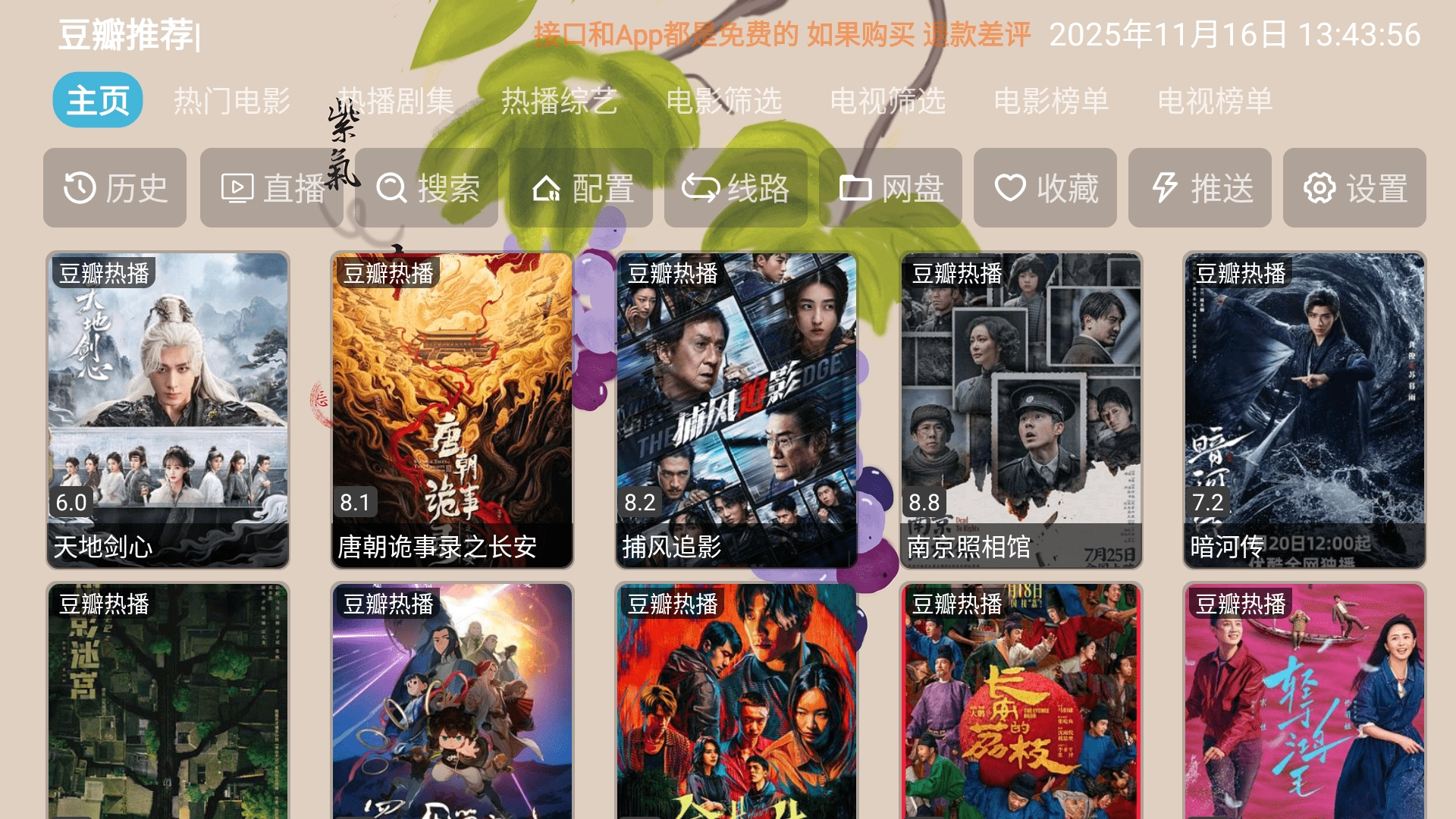The height and width of the screenshot is (819, 1456).
Task: Open the 历史 history button
Action: click(x=115, y=188)
